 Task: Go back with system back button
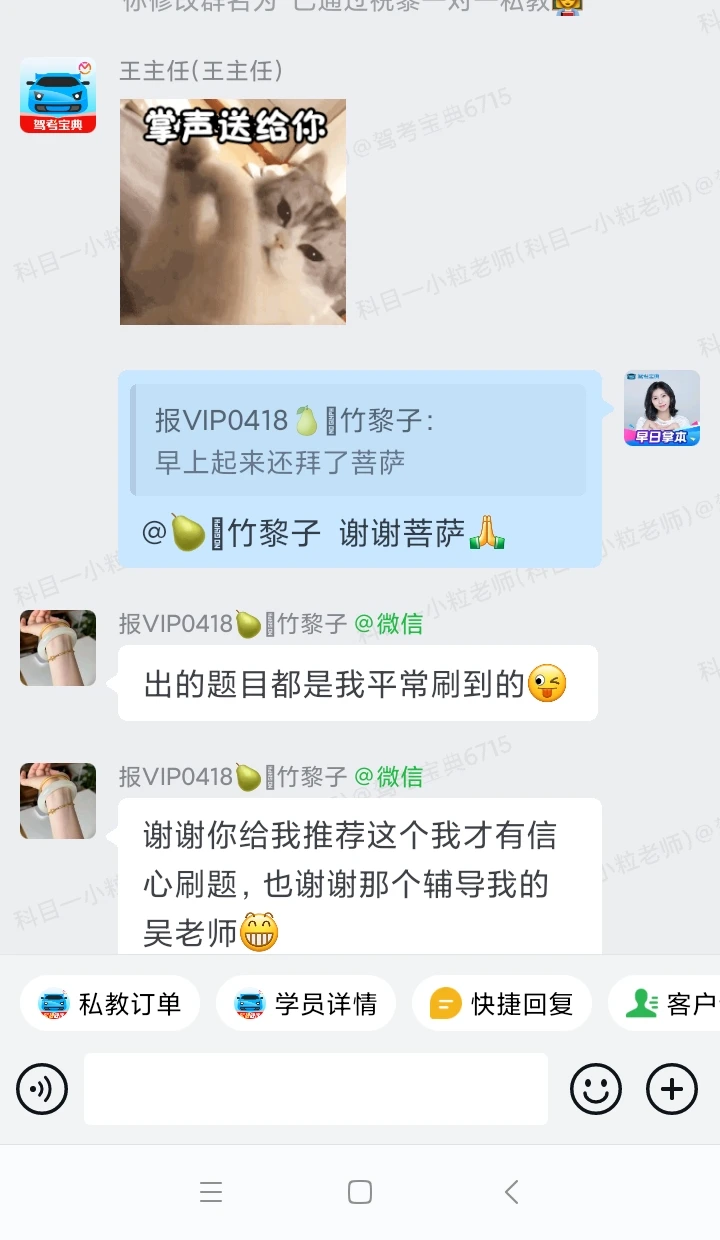click(511, 1192)
